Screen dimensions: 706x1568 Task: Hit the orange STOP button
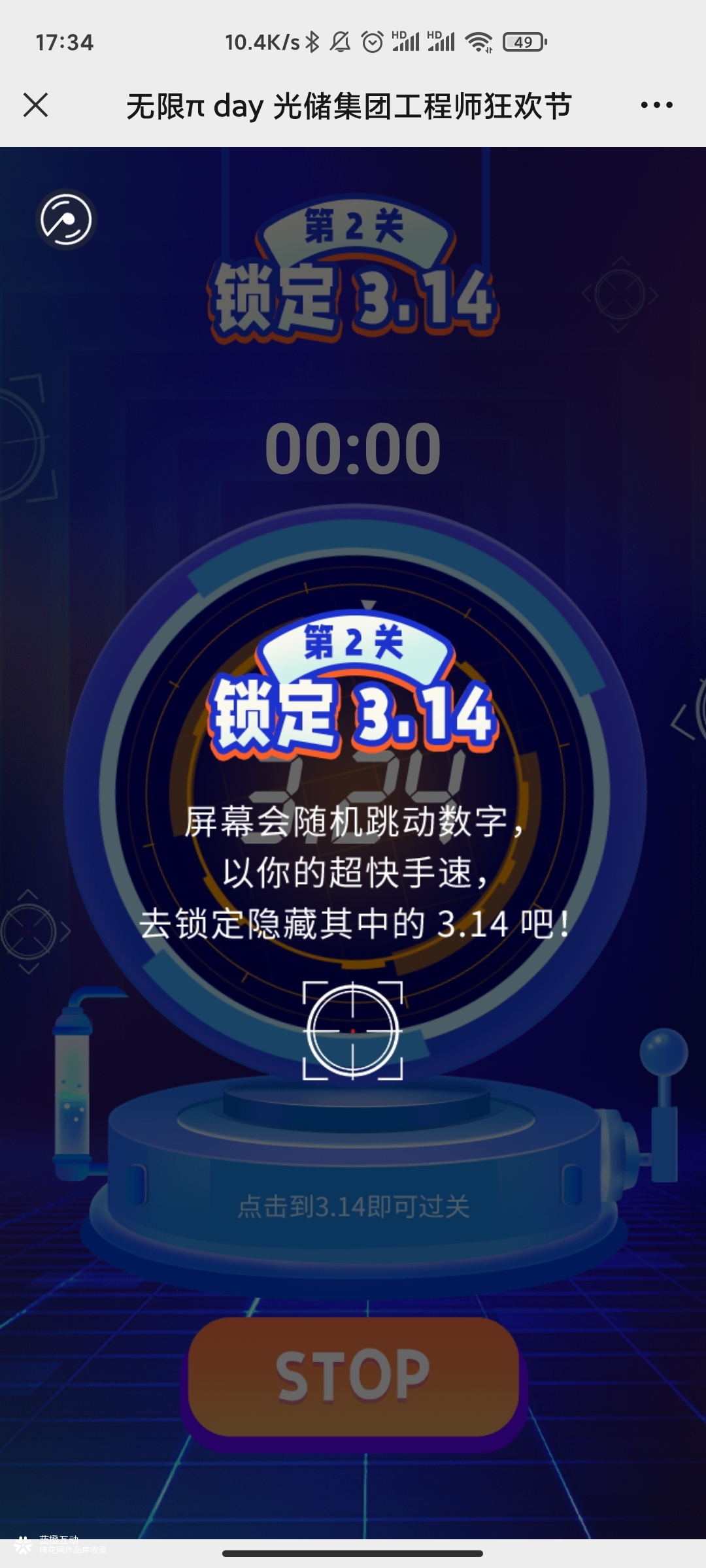[x=353, y=1376]
